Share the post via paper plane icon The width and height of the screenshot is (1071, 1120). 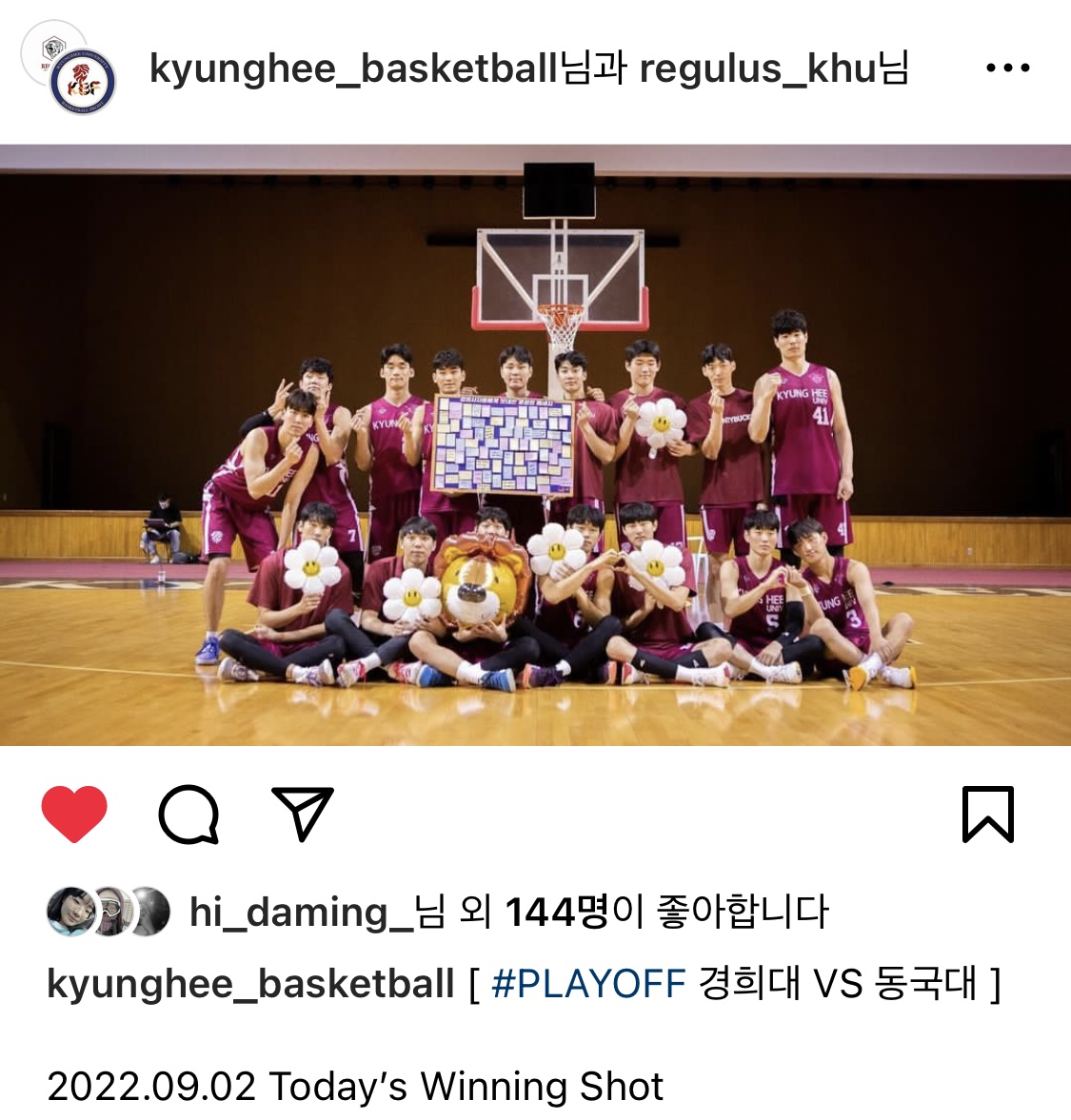coord(303,814)
